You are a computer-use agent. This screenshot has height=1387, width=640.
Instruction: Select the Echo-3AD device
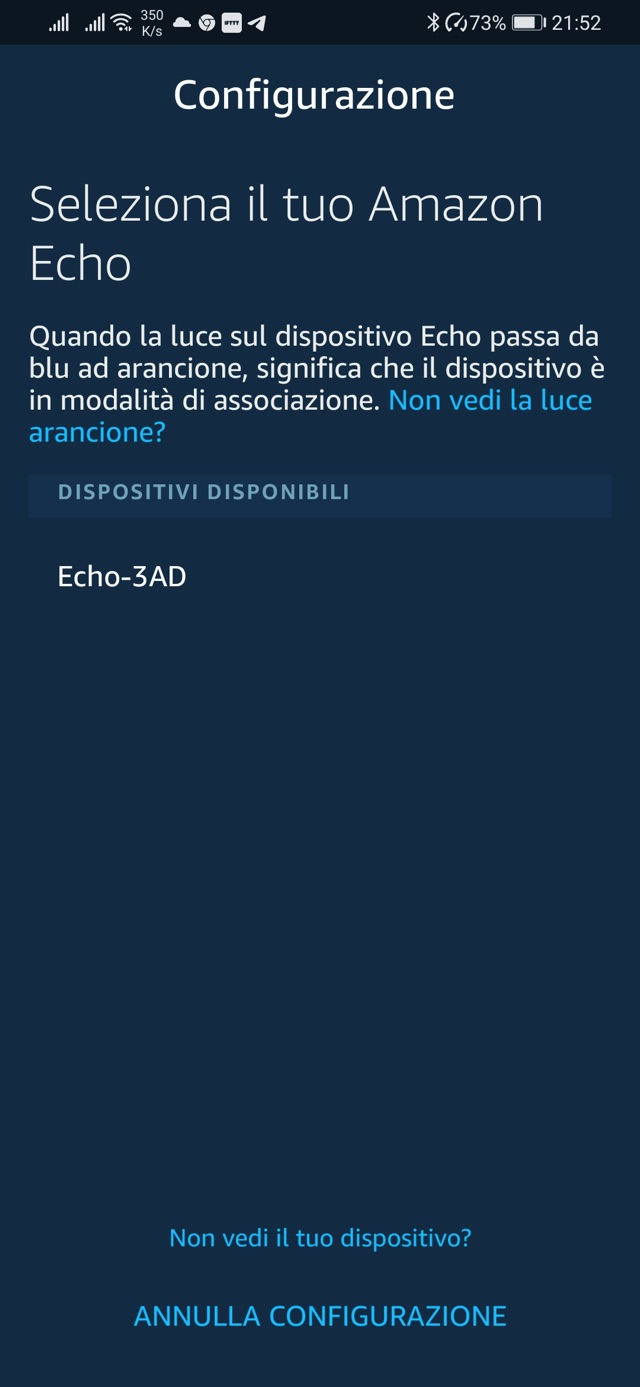pyautogui.click(x=122, y=577)
